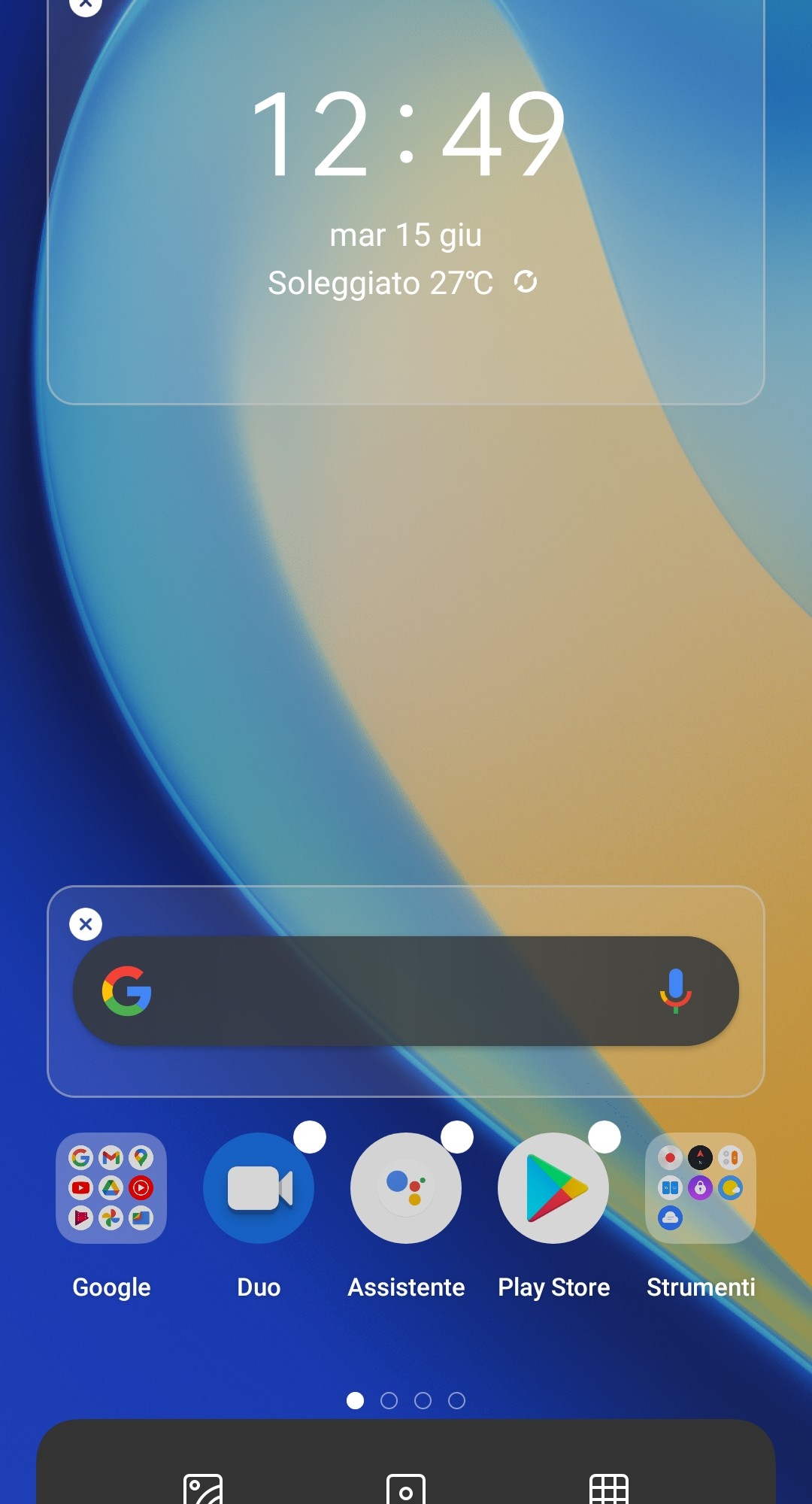Refresh the weather information
Viewport: 812px width, 1504px height.
pos(526,282)
